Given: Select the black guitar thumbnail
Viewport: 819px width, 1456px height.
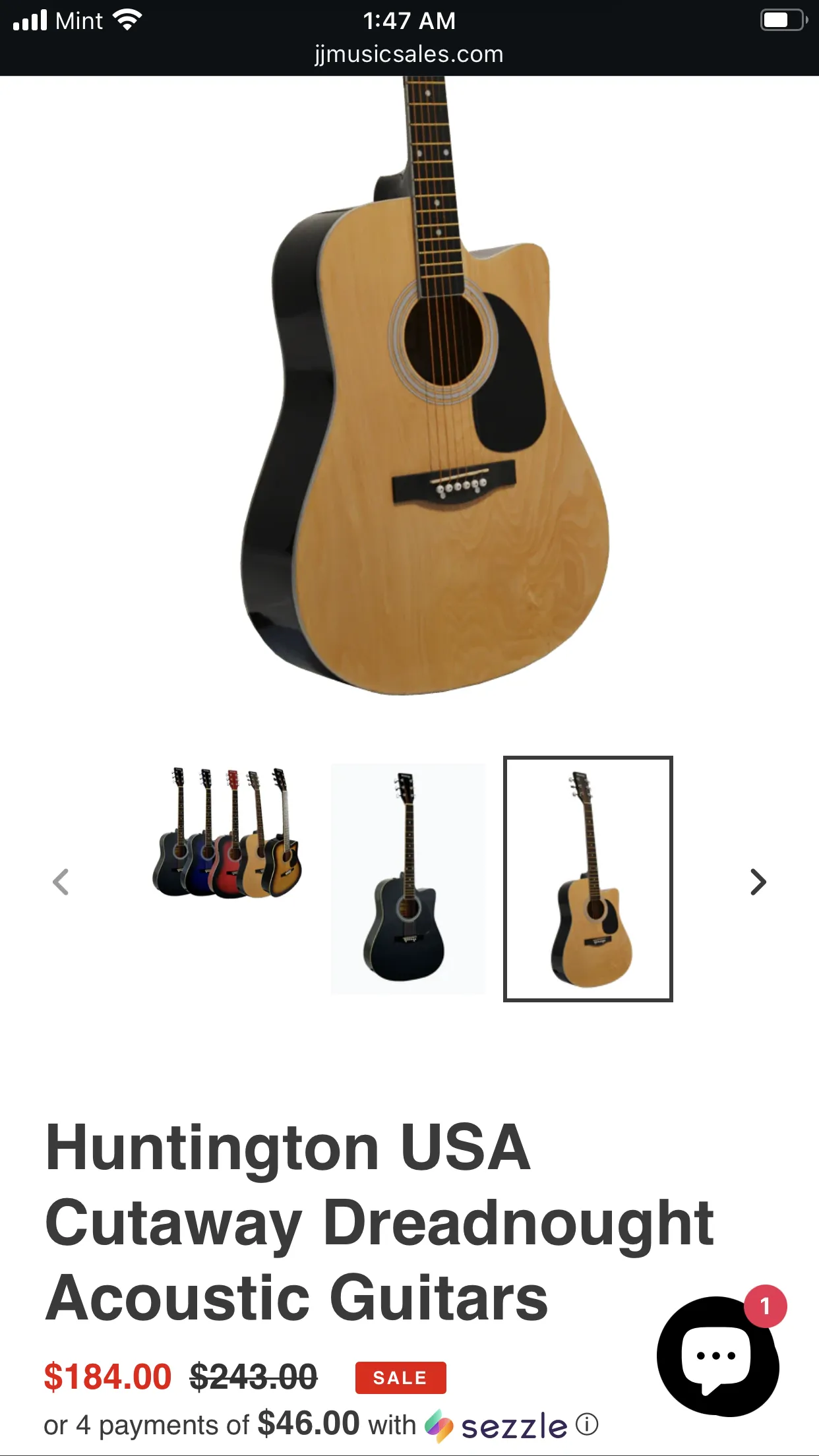Looking at the screenshot, I should pyautogui.click(x=409, y=882).
